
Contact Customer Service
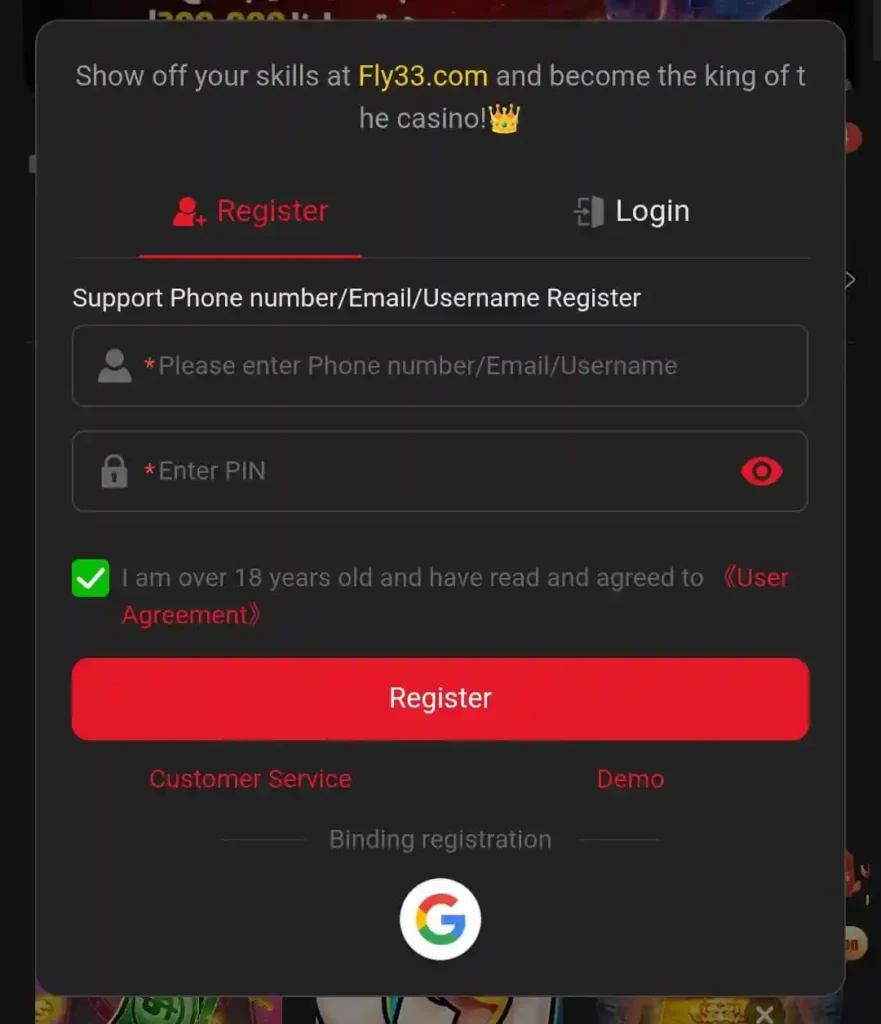point(250,779)
